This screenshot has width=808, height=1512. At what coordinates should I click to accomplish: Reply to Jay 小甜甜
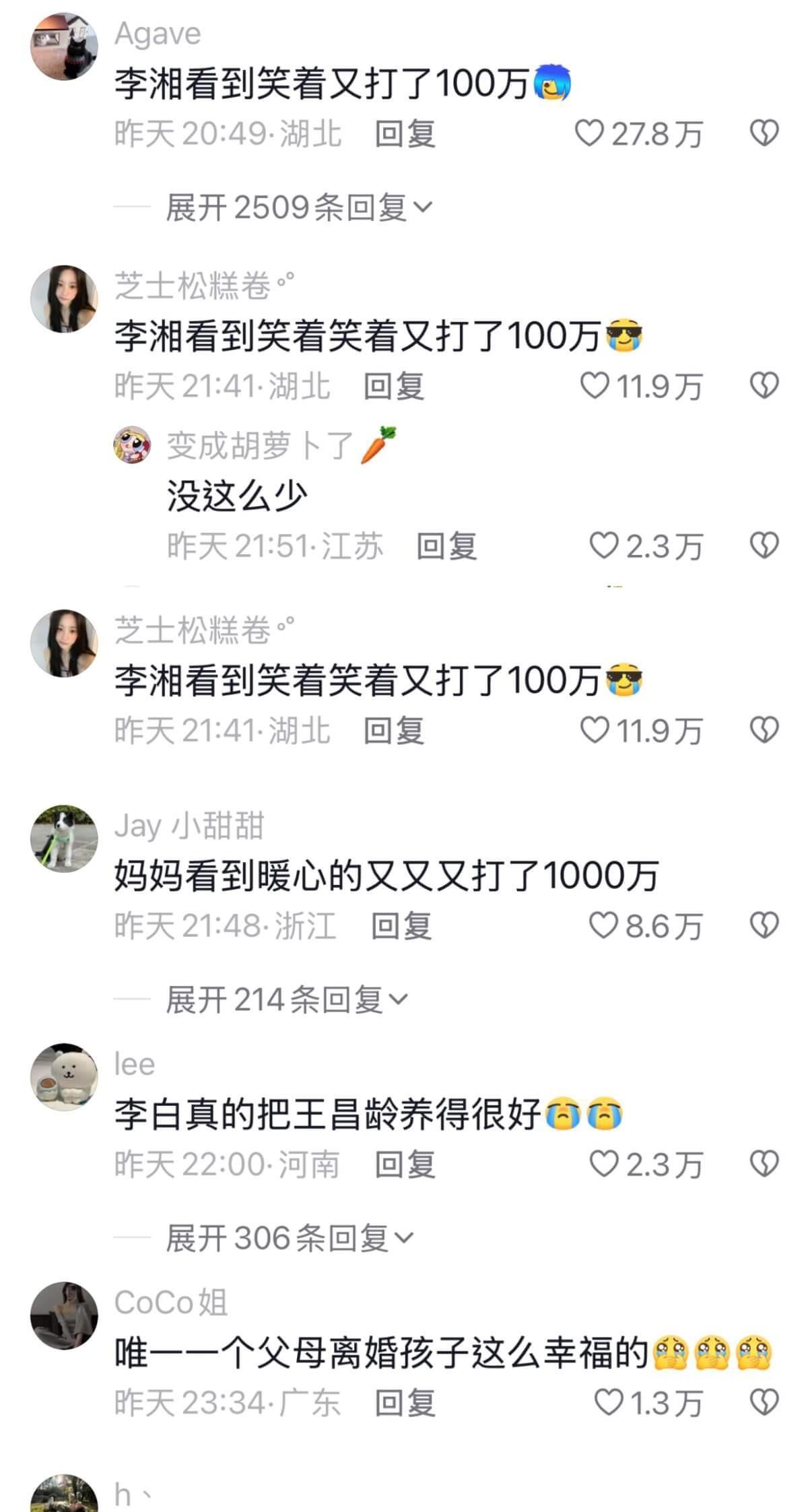click(401, 925)
